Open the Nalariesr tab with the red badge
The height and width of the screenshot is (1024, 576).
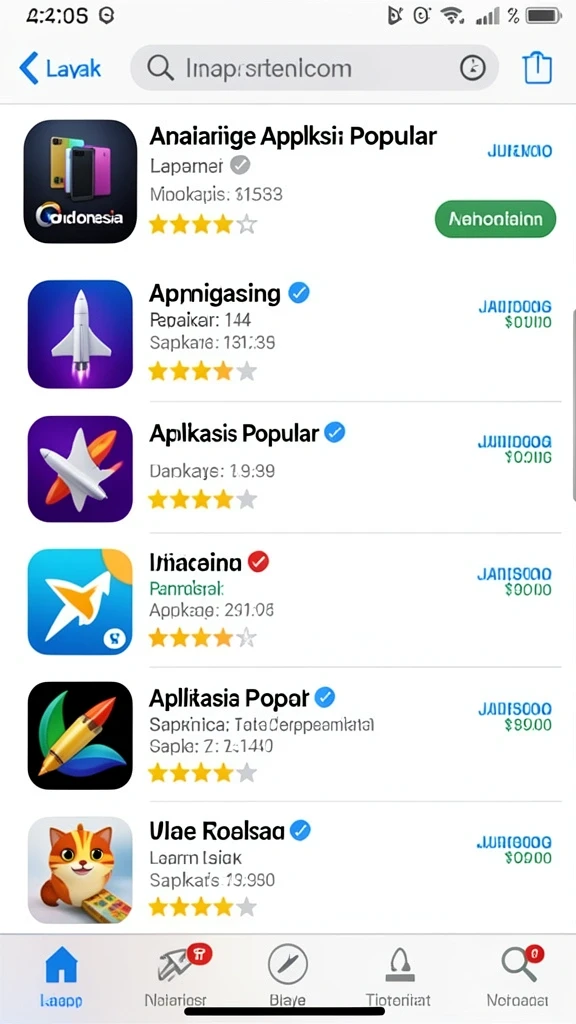click(x=176, y=975)
